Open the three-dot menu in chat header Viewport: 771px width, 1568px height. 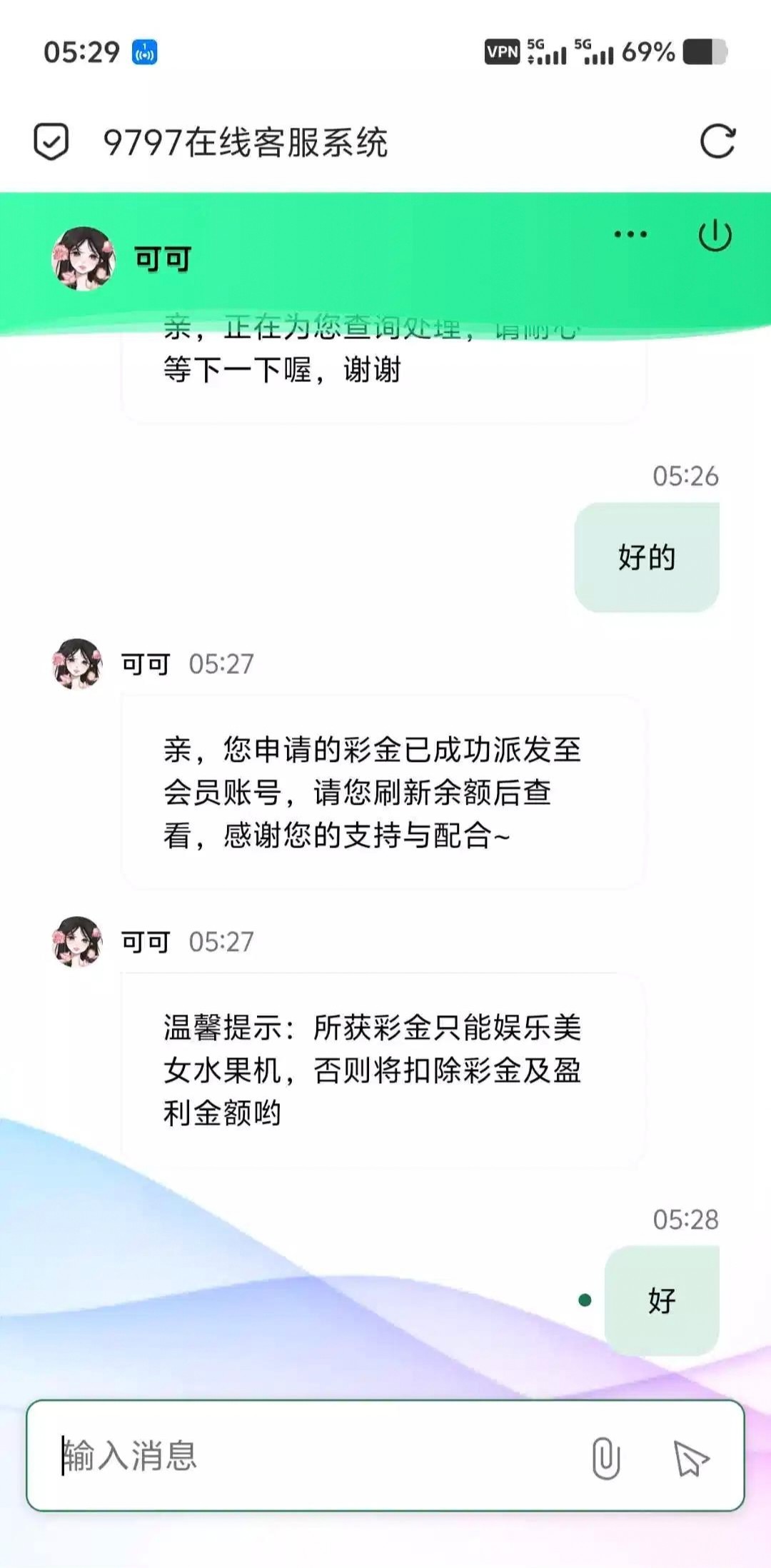630,234
